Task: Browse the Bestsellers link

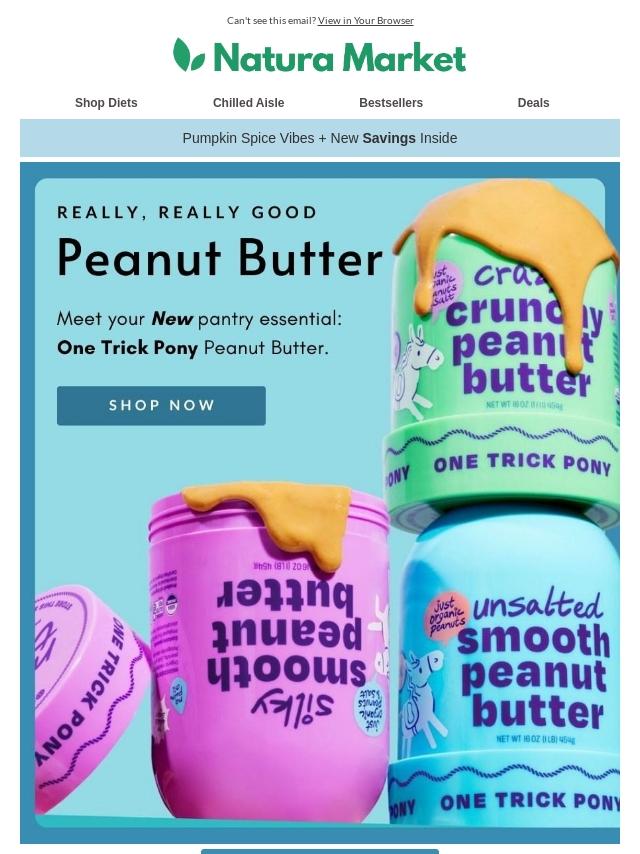Action: point(391,103)
